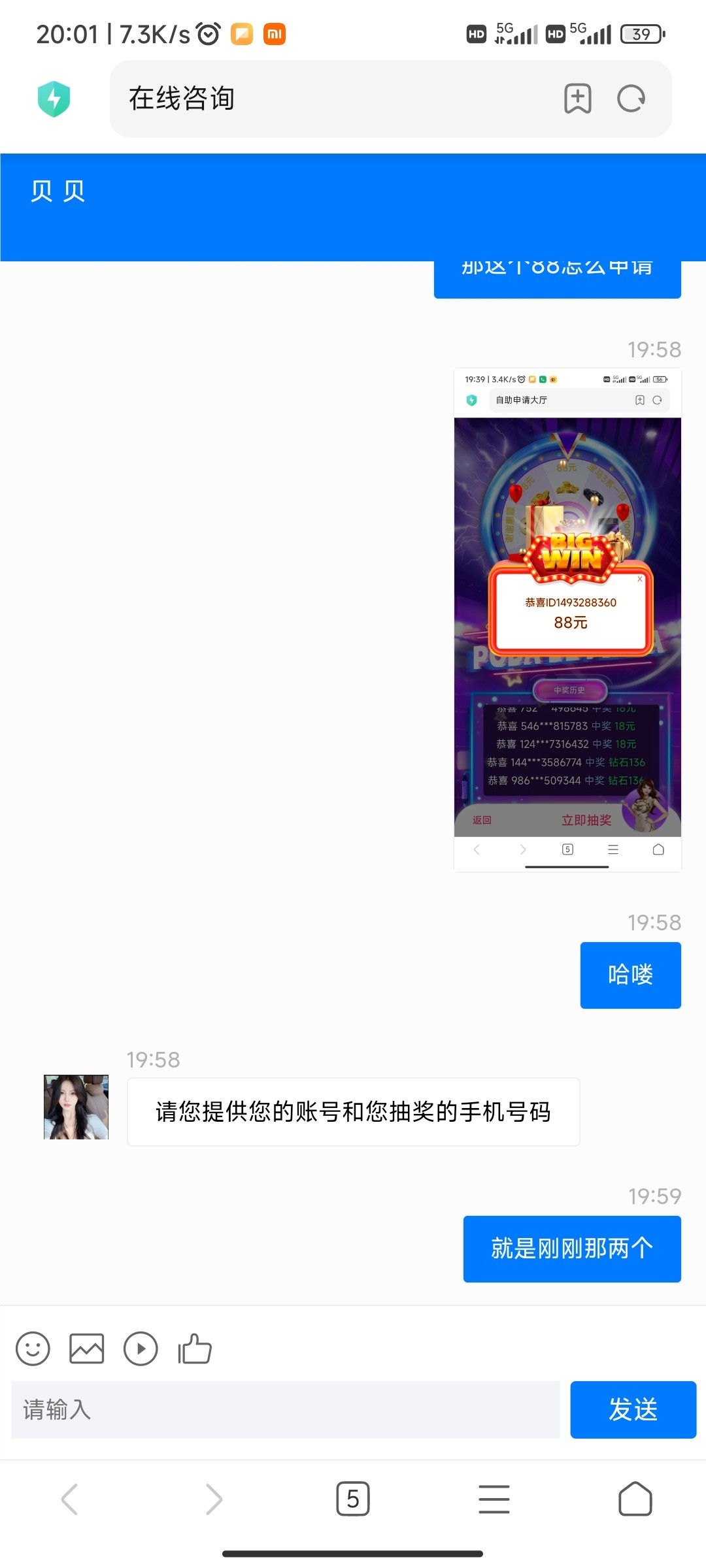
Task: Open the sent lottery screenshot image
Action: pos(567,619)
